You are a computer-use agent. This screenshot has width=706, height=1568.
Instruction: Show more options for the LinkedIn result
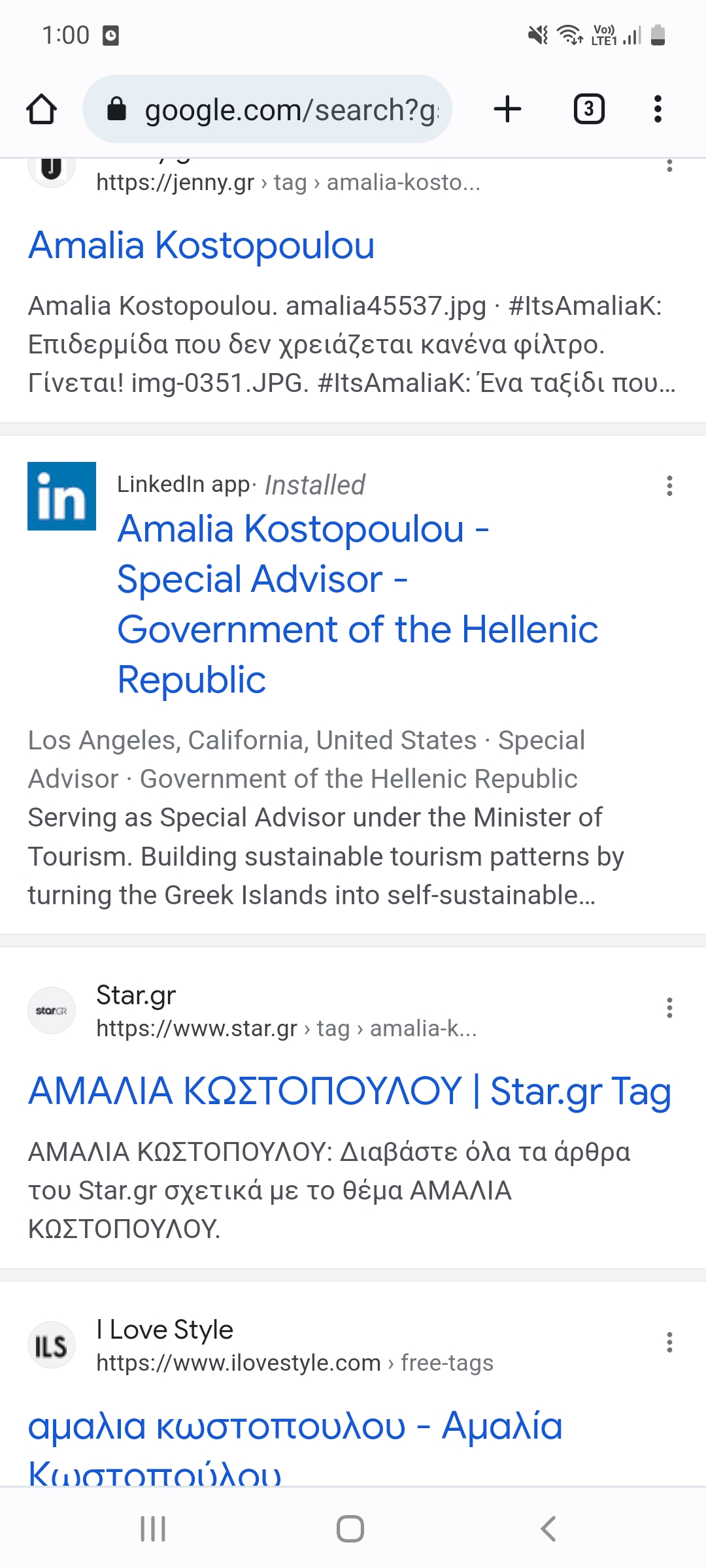coord(669,485)
